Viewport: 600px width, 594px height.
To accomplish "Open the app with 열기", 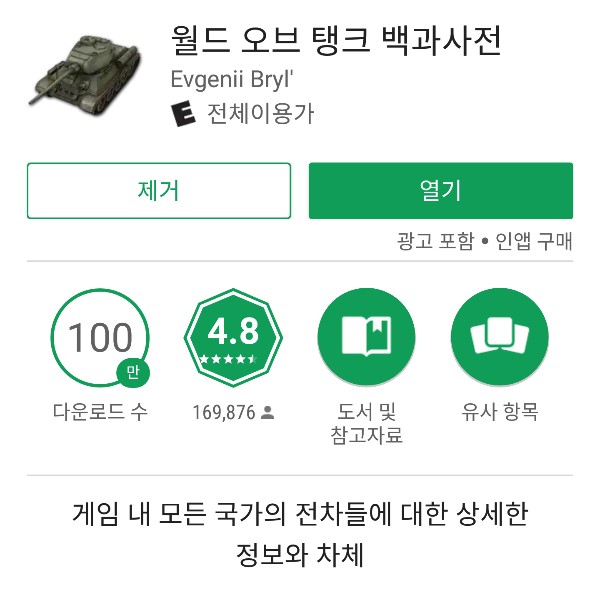I will tap(440, 190).
